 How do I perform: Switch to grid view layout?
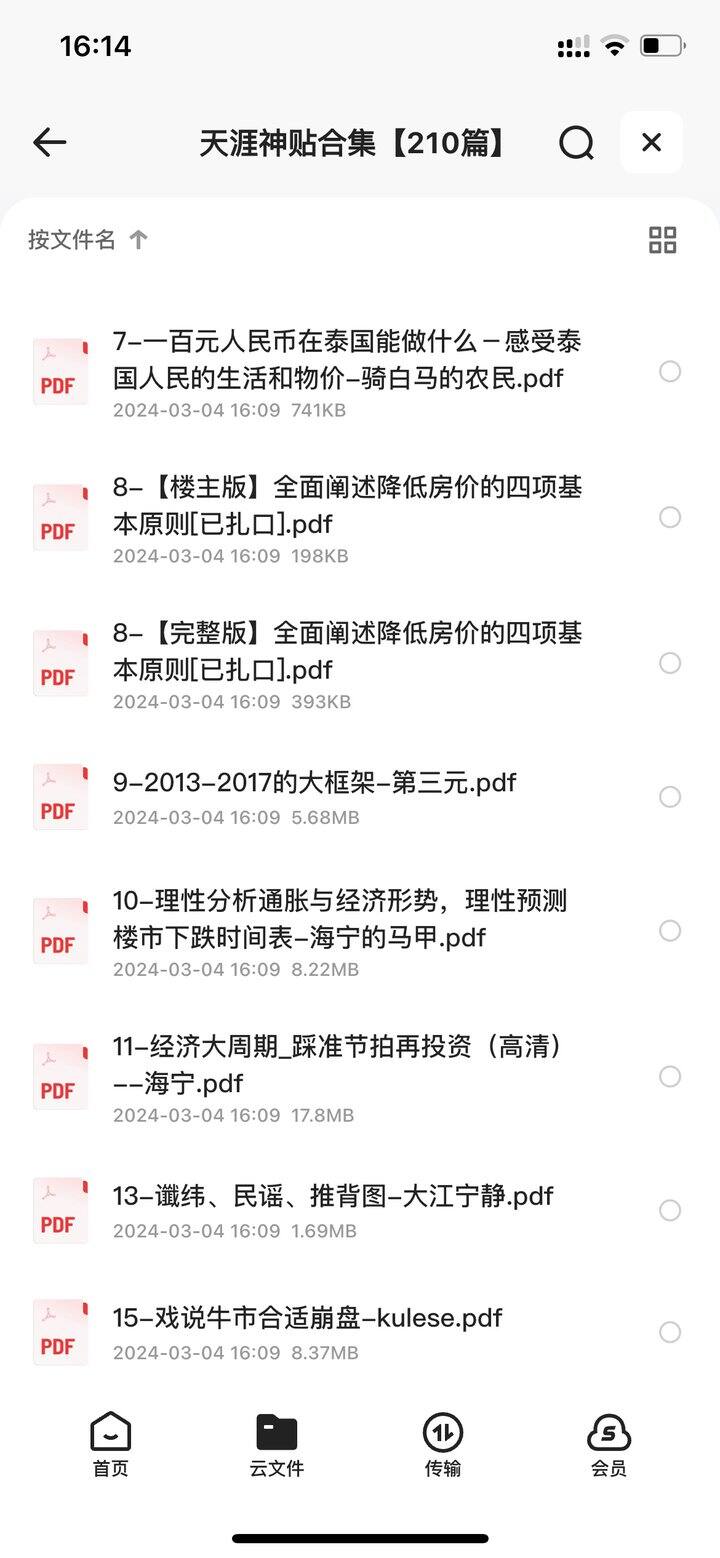click(662, 240)
